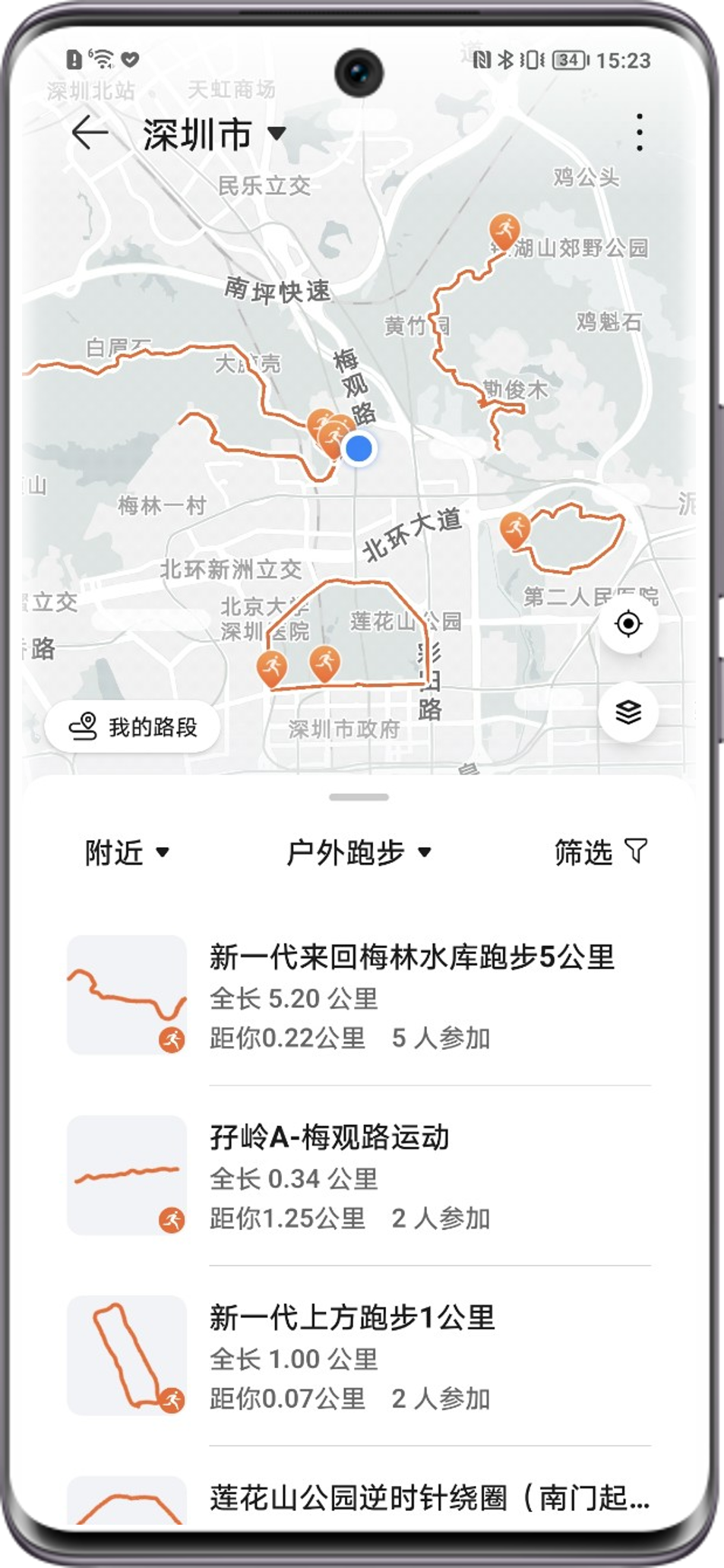The image size is (724, 1568).
Task: Open route 新一代来回梅林水库跑步5公里
Action: click(x=410, y=995)
